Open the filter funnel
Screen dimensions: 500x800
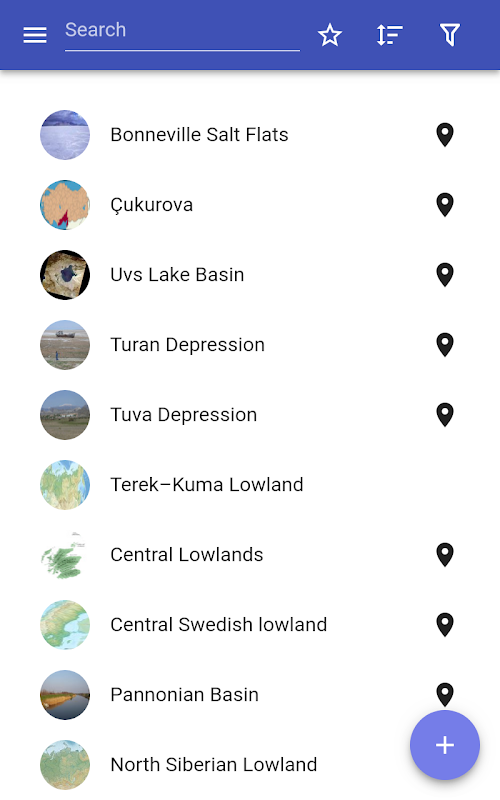449,35
